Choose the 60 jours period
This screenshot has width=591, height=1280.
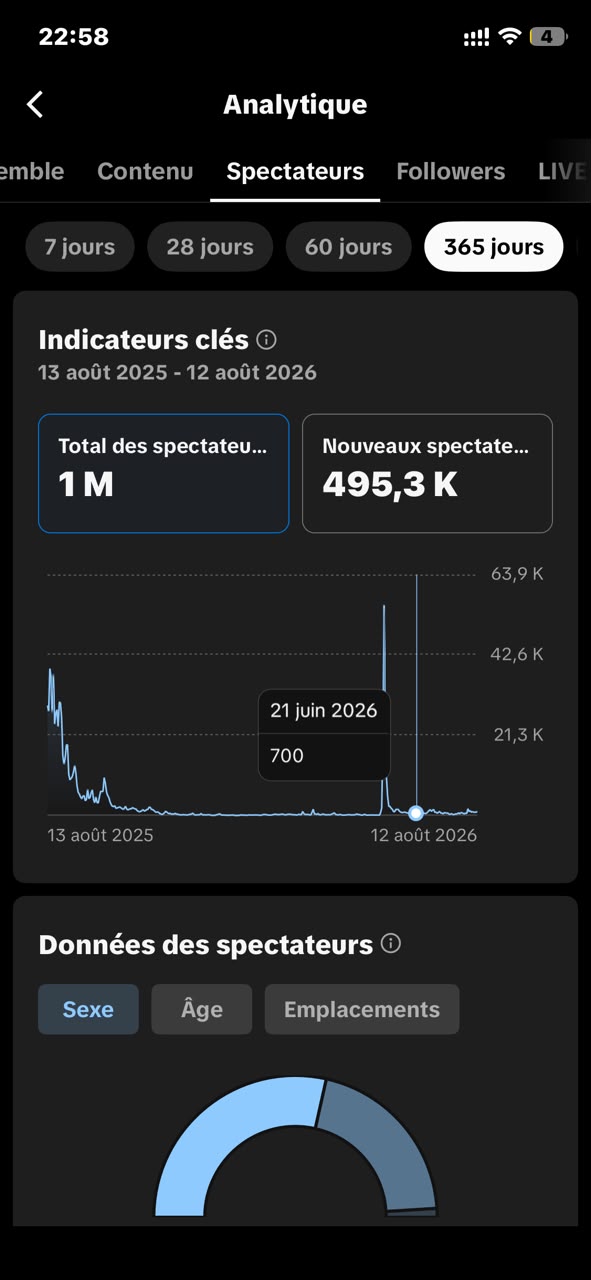(x=348, y=247)
